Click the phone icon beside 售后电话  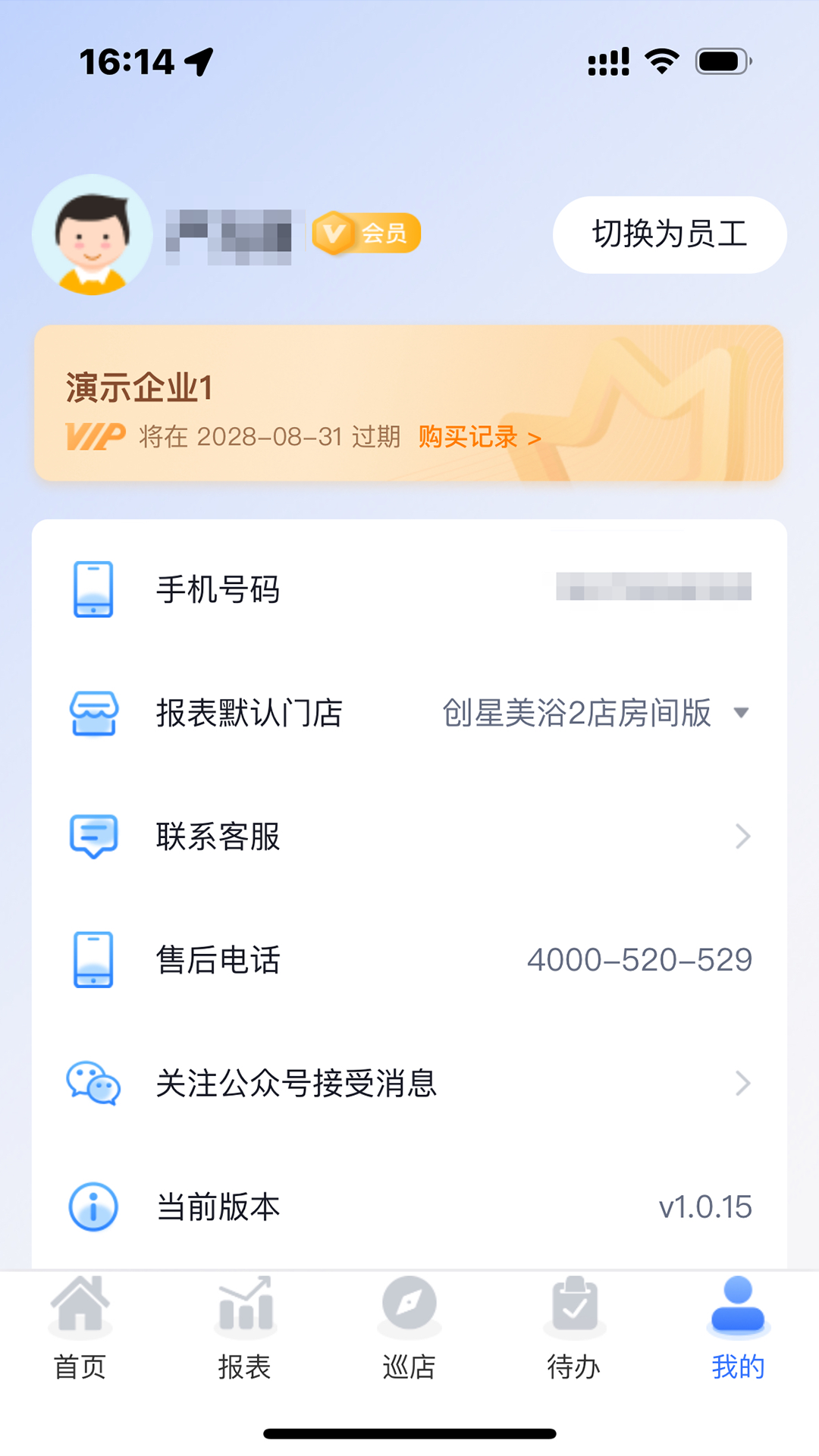pyautogui.click(x=93, y=961)
